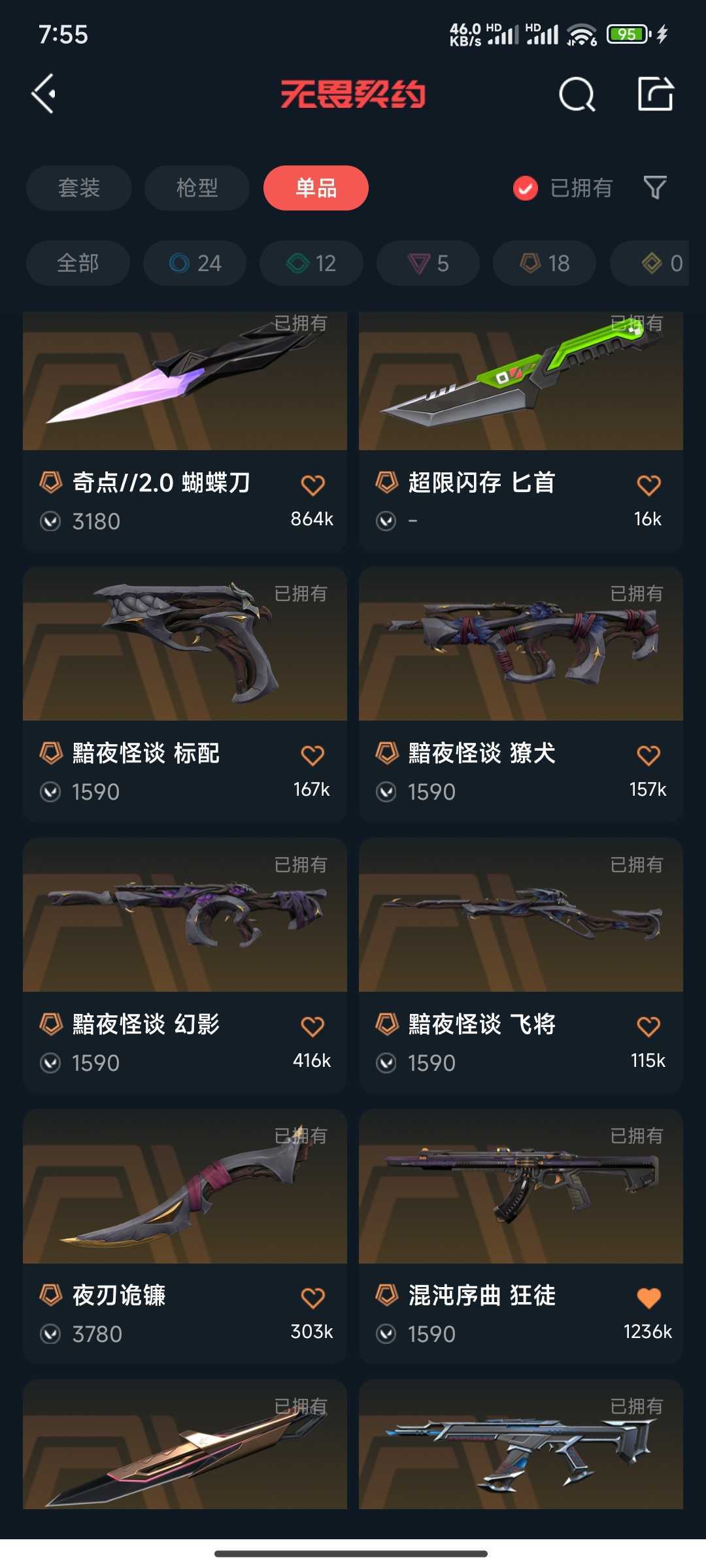Screen dimensions: 706x1568
Task: Open the 黯夜怪谈 飞将 card
Action: (521, 965)
